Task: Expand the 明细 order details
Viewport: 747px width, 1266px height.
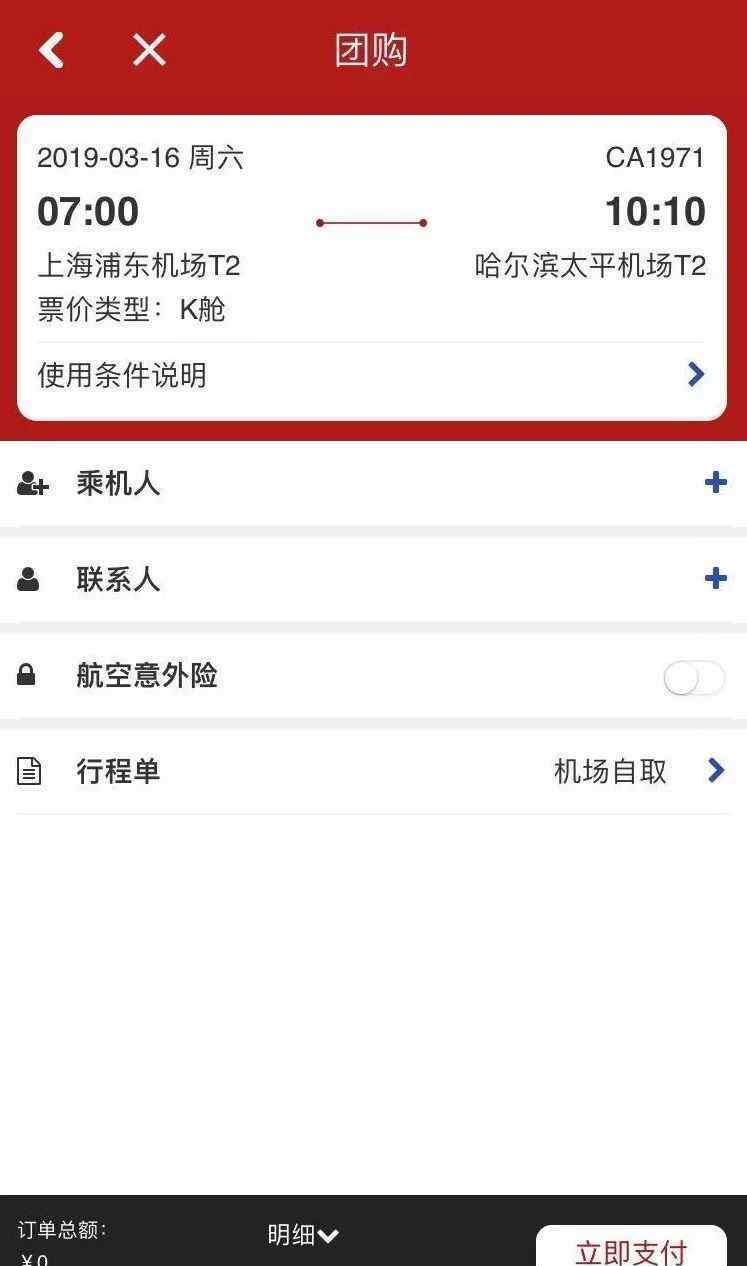Action: 302,1235
